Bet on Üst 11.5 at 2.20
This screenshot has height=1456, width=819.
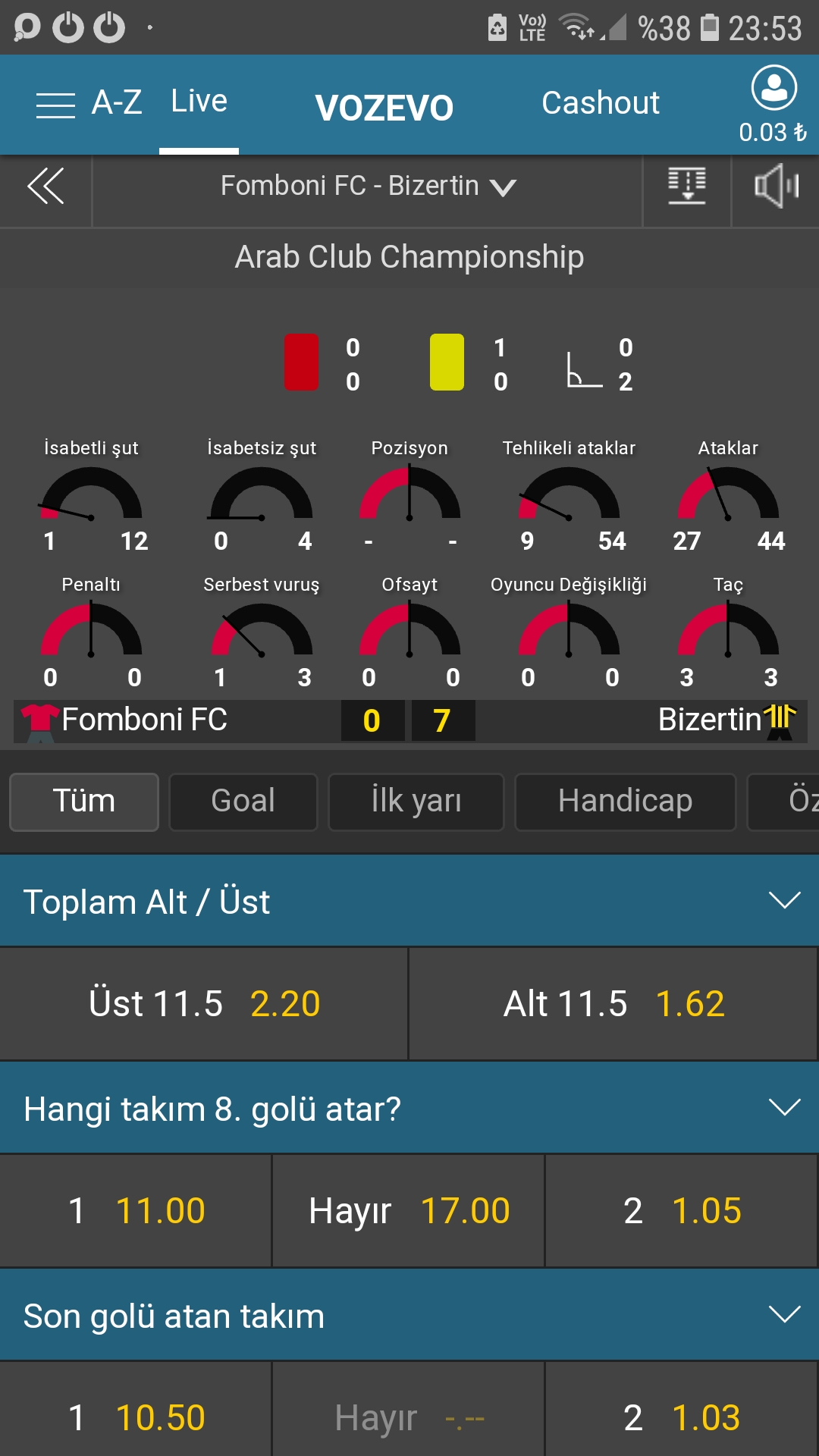[204, 1003]
